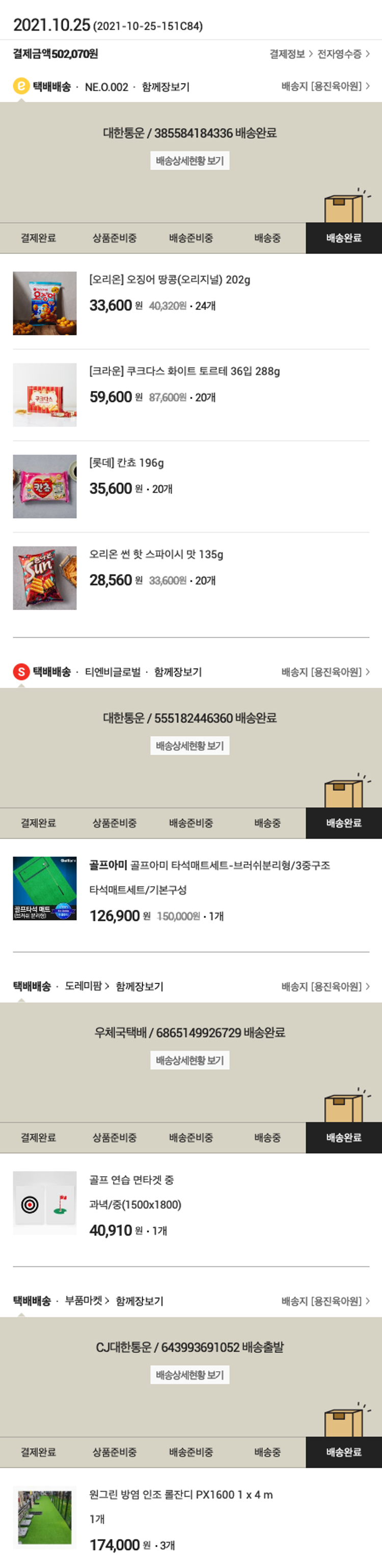Select the 썬 핫 스파이시 맛 item
This screenshot has height=1568, width=382.
click(x=156, y=555)
